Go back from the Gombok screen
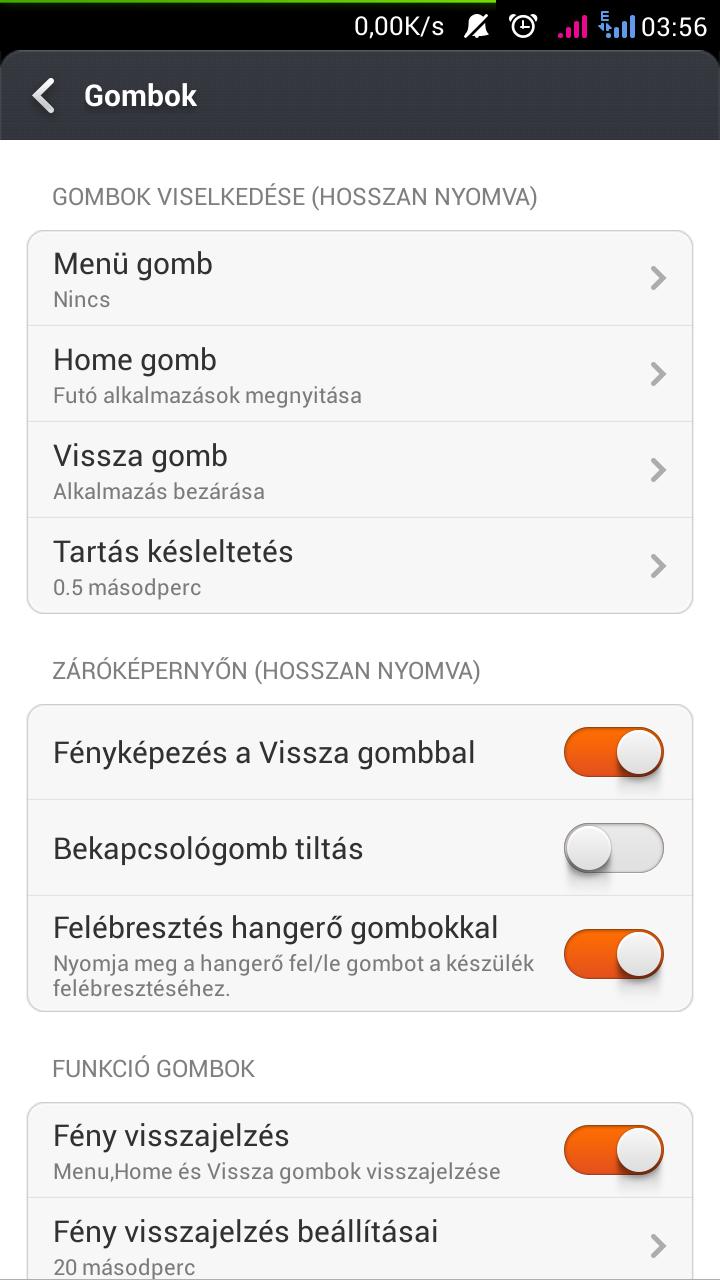The image size is (720, 1280). click(x=43, y=96)
